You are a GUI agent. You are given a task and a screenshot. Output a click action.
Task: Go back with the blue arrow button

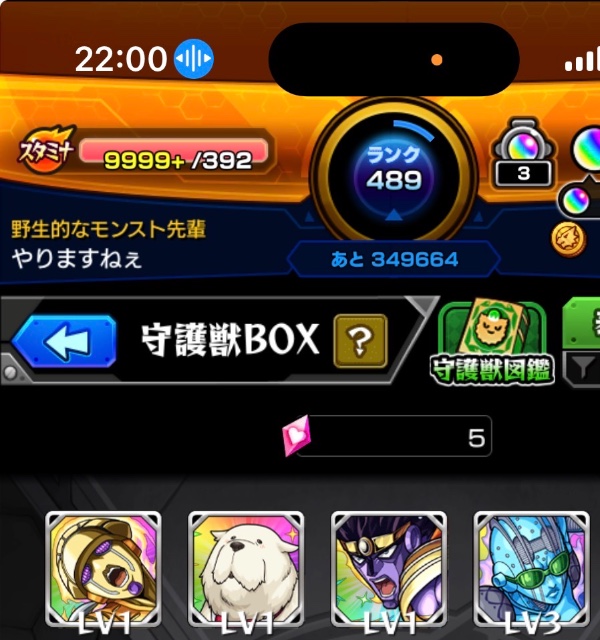tap(66, 342)
